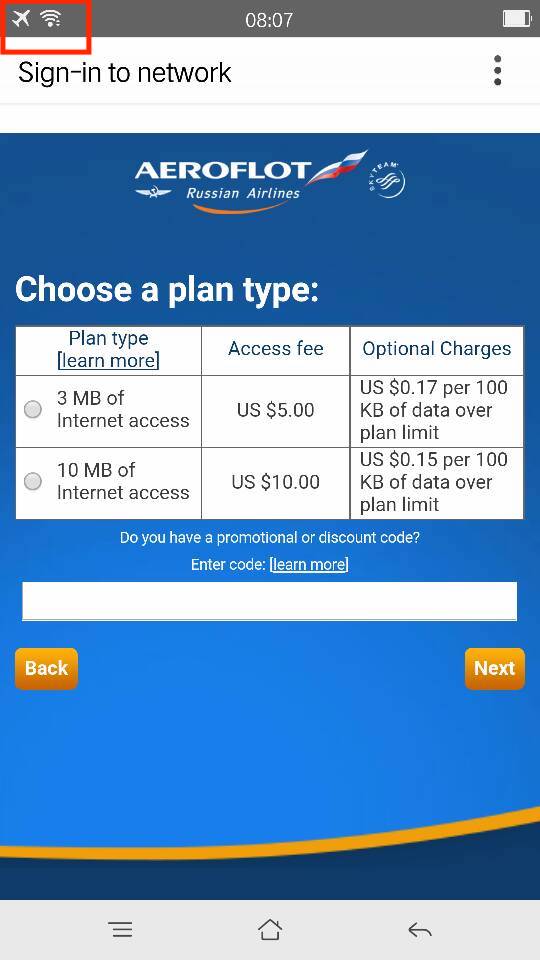Go to the home screen
The image size is (540, 960).
tap(269, 930)
